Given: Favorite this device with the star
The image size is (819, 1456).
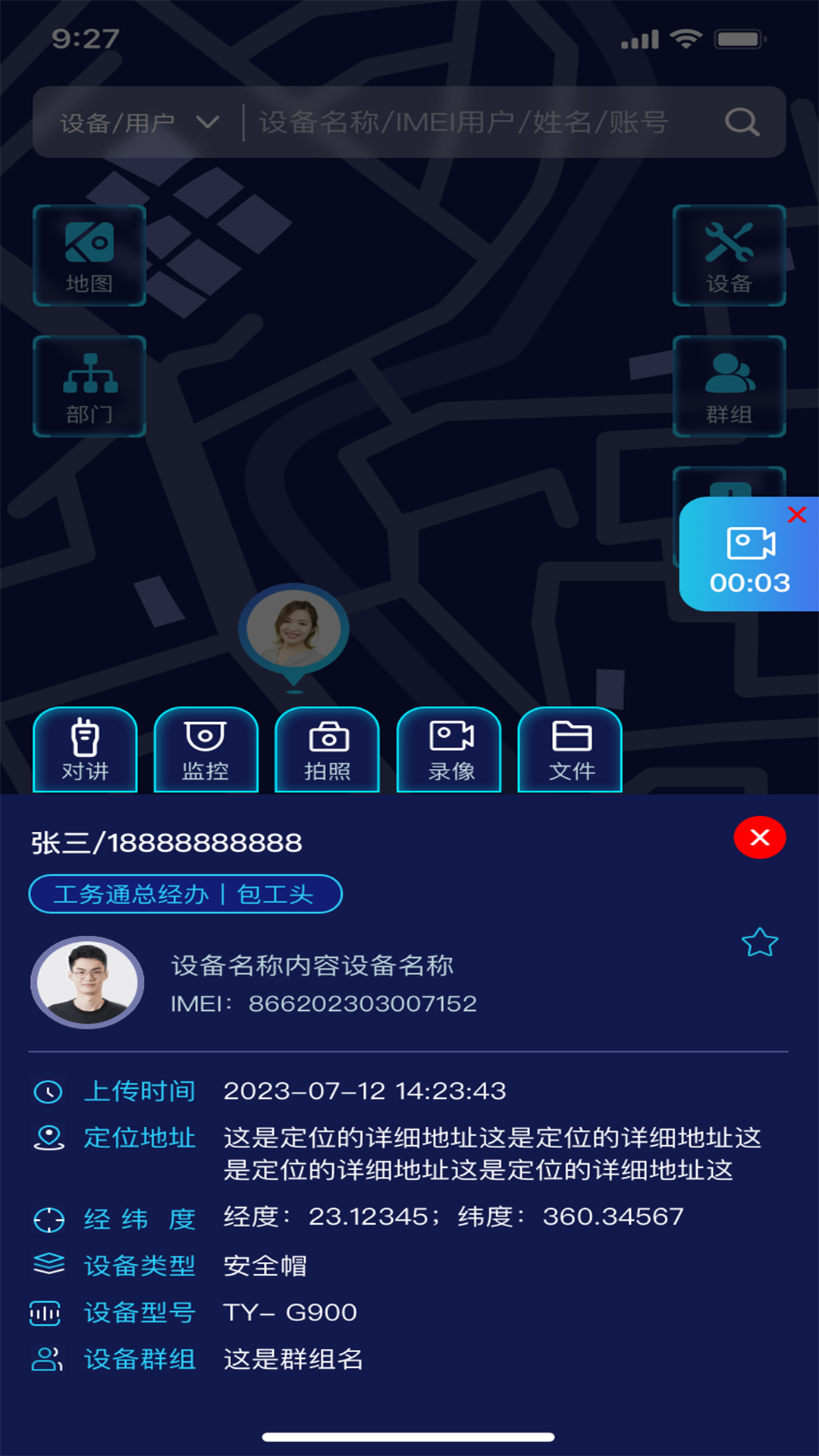Looking at the screenshot, I should click(x=759, y=943).
